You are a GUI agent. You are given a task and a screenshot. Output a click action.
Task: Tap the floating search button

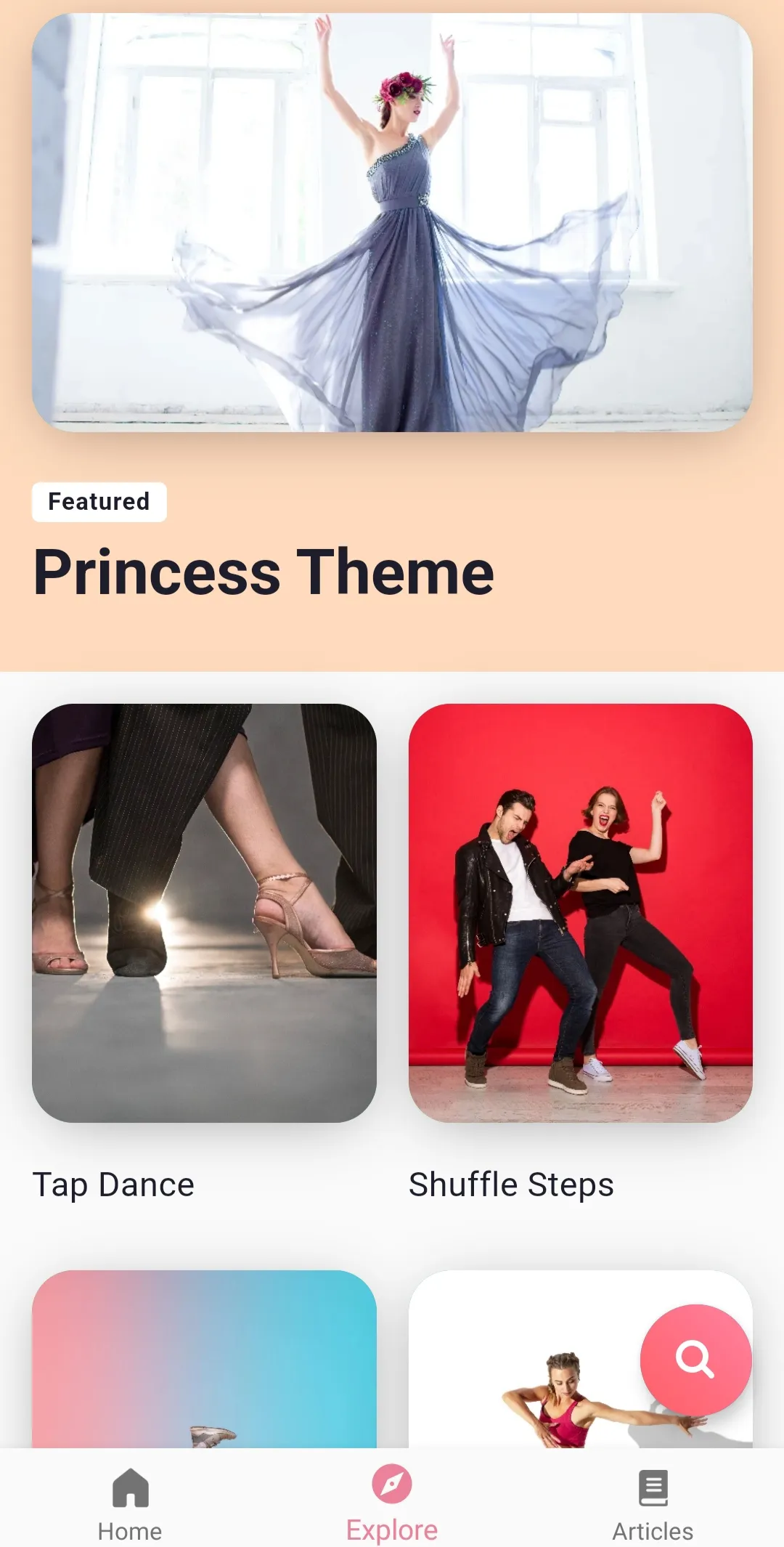695,1359
